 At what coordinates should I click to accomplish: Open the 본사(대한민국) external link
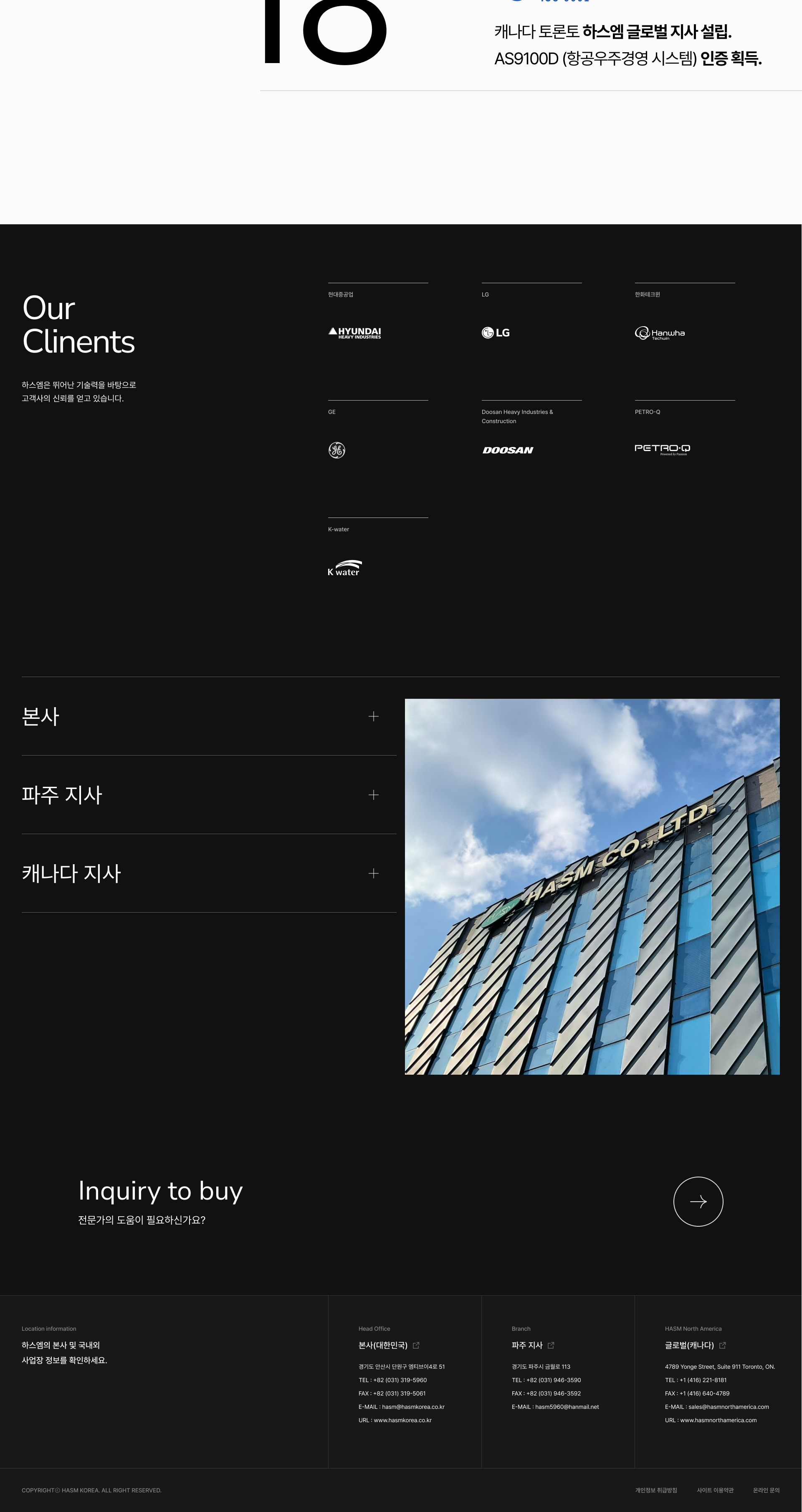416,1345
